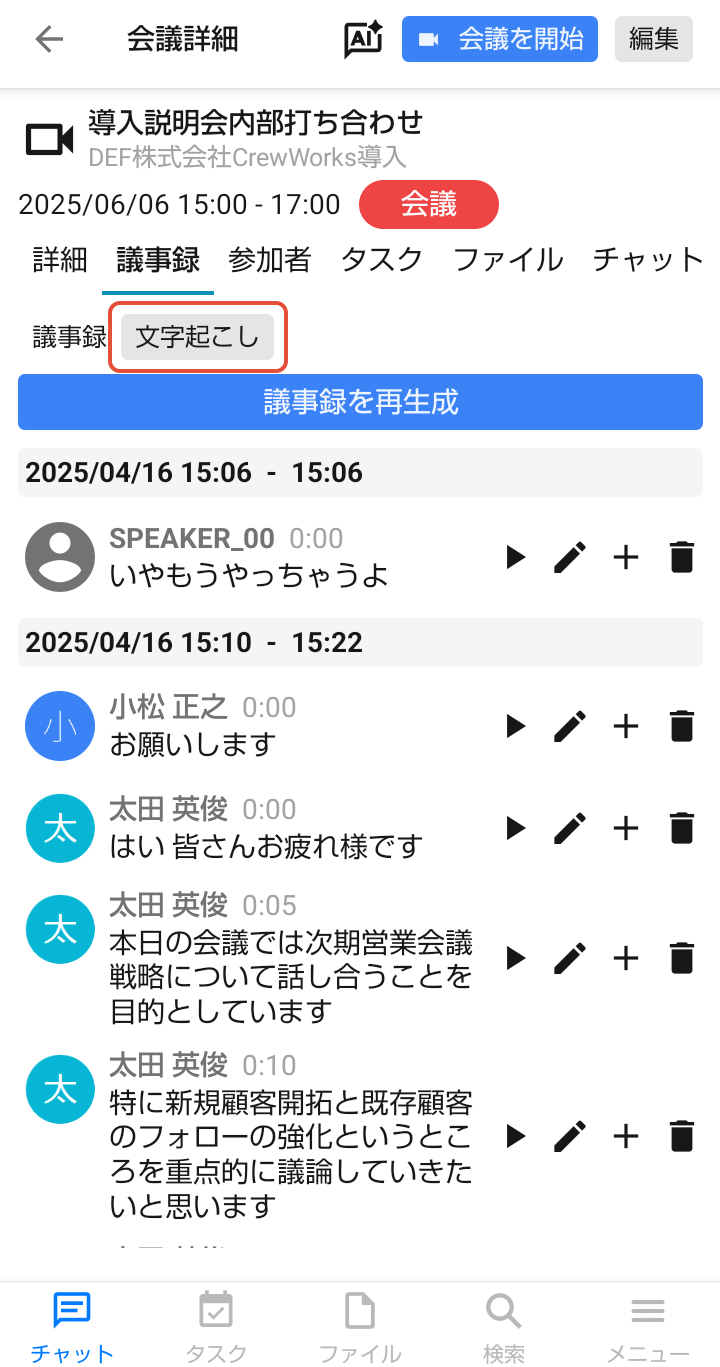
Task: Open the タスク top tab
Action: click(381, 260)
